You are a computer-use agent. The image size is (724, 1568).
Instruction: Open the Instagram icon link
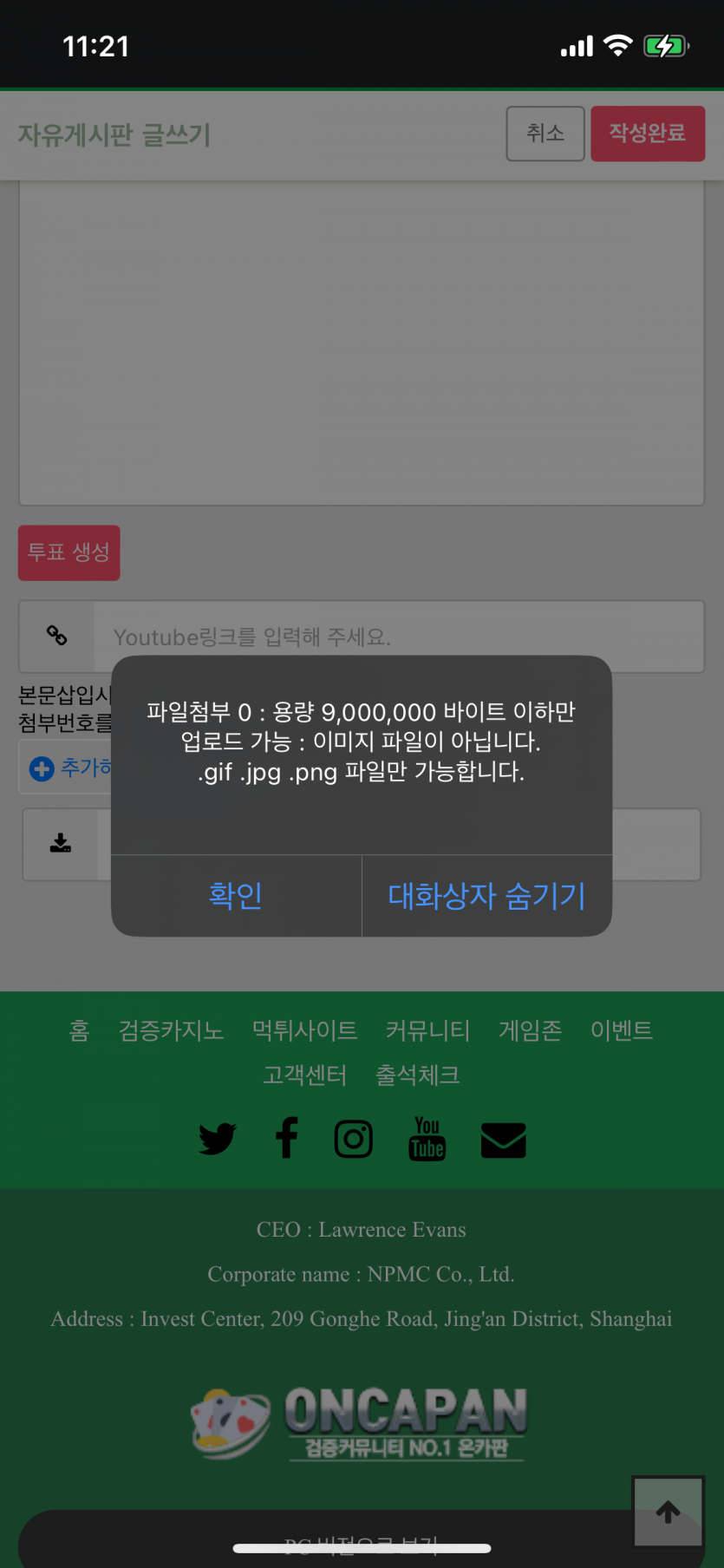[x=354, y=1138]
